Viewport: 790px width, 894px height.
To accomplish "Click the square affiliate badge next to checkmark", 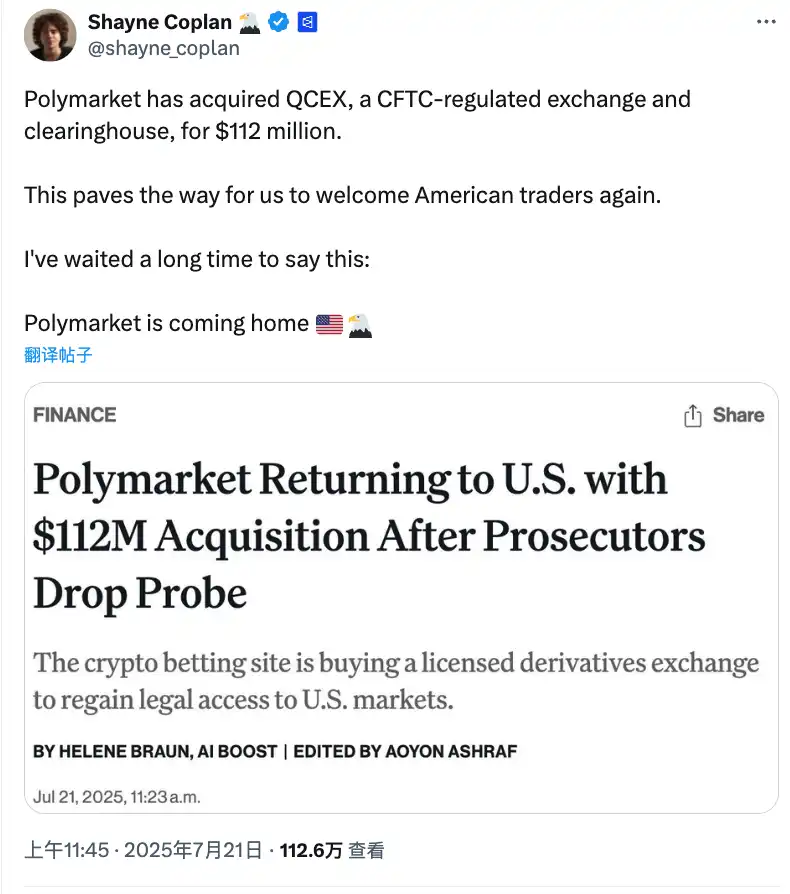I will tap(306, 22).
